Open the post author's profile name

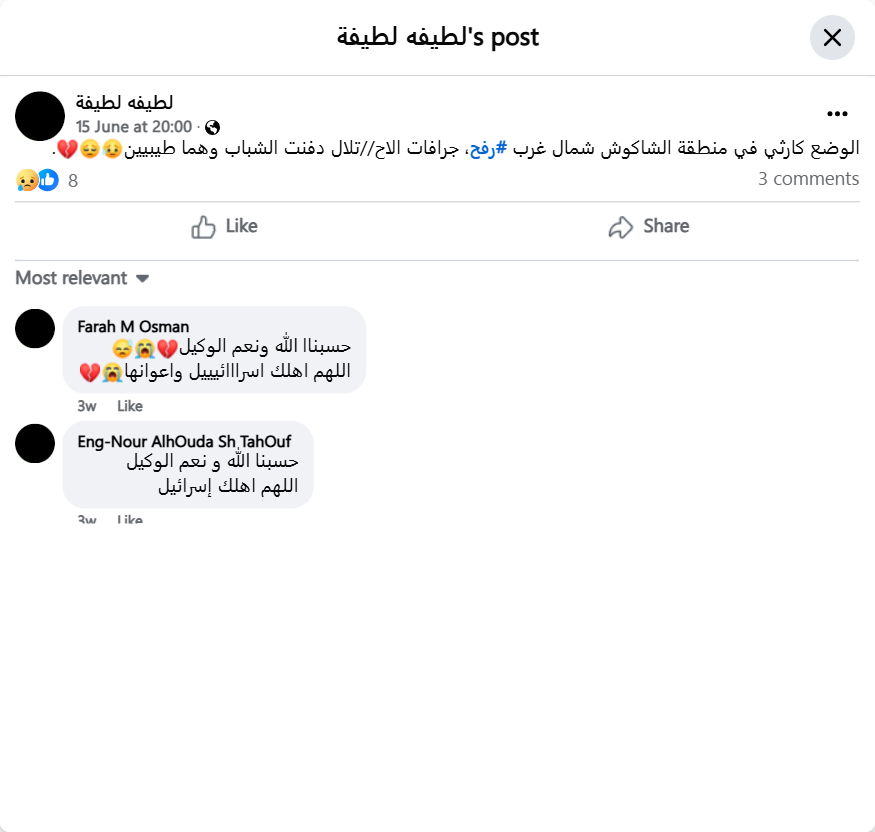click(x=124, y=103)
